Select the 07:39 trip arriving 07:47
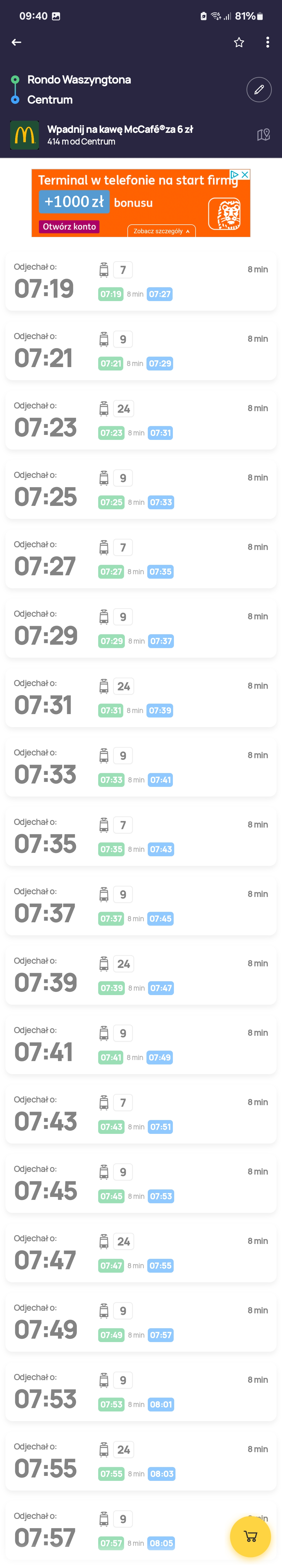This screenshot has height=1568, width=282. [141, 976]
